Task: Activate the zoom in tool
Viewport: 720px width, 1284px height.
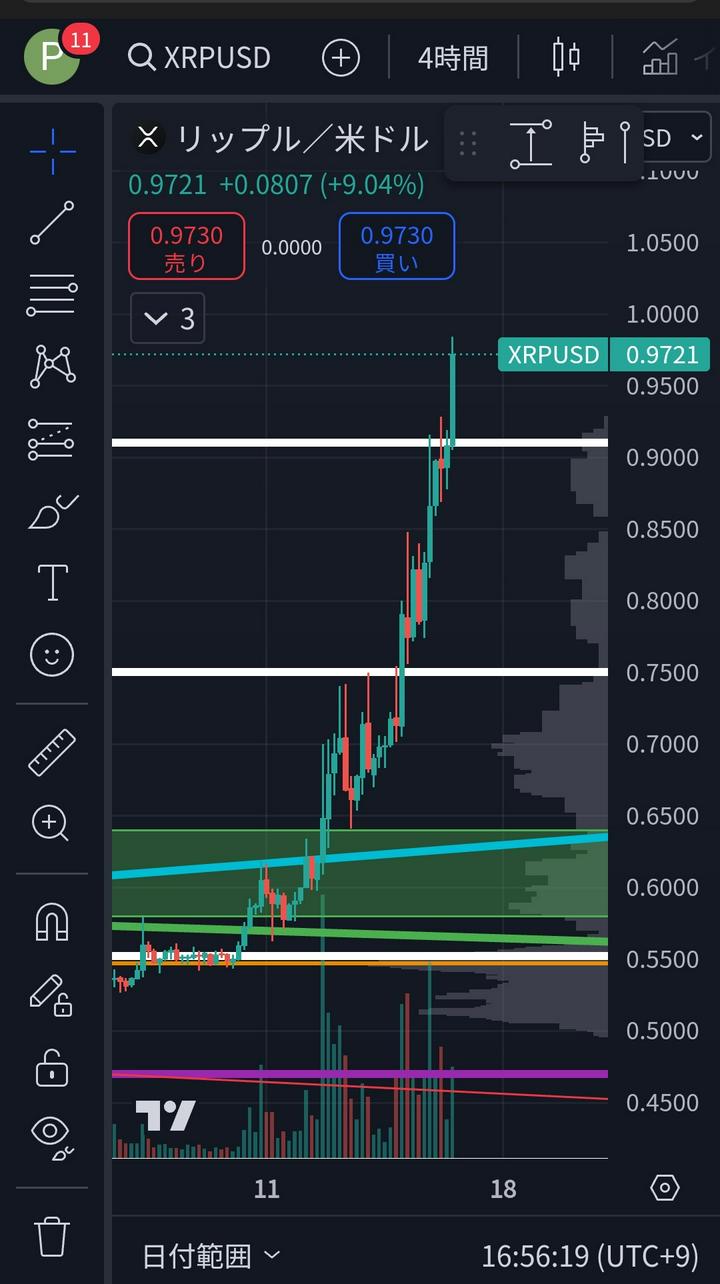Action: (52, 824)
